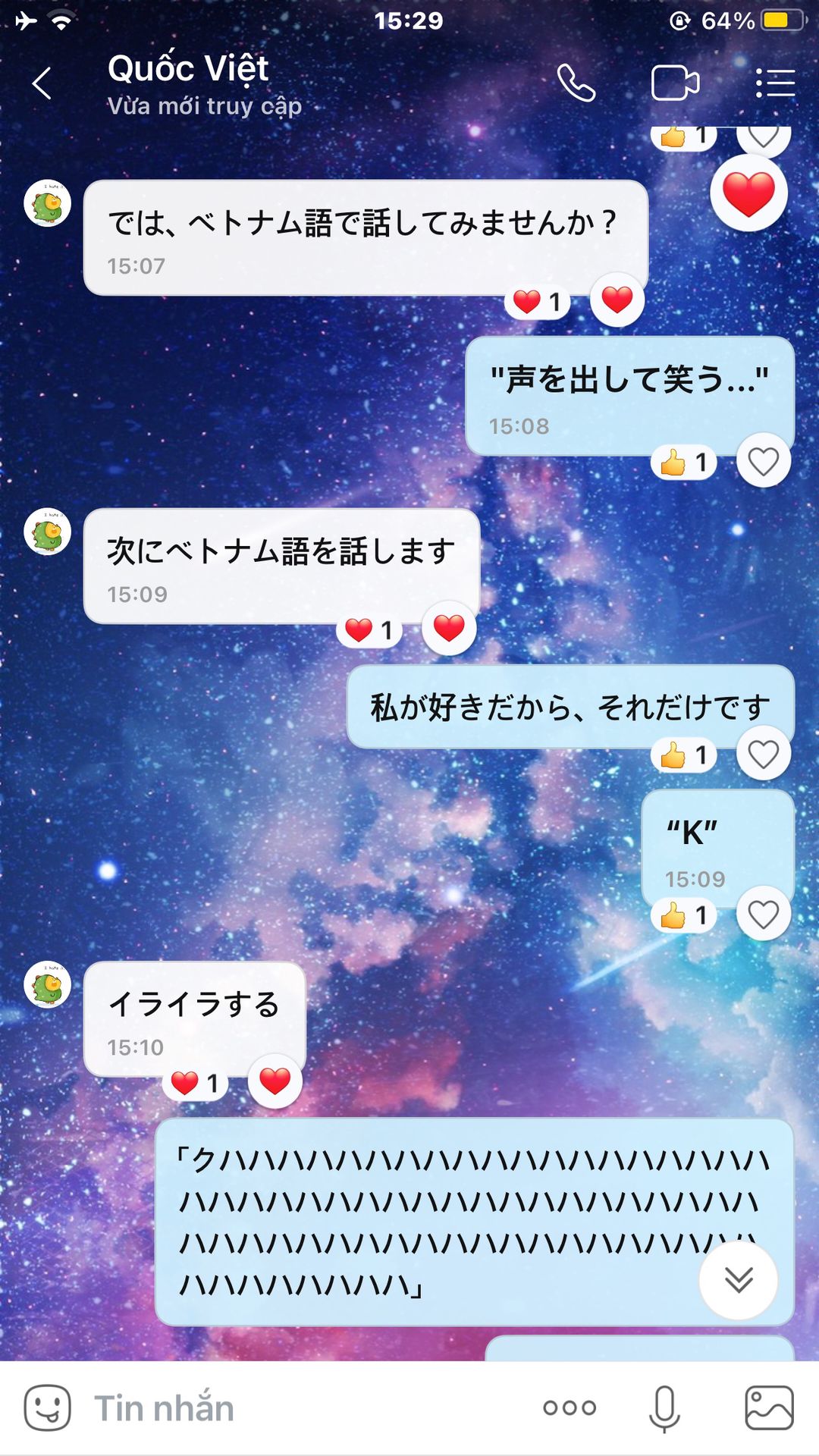
Task: View thumbs-up reactions on the "K" message
Action: [x=683, y=915]
